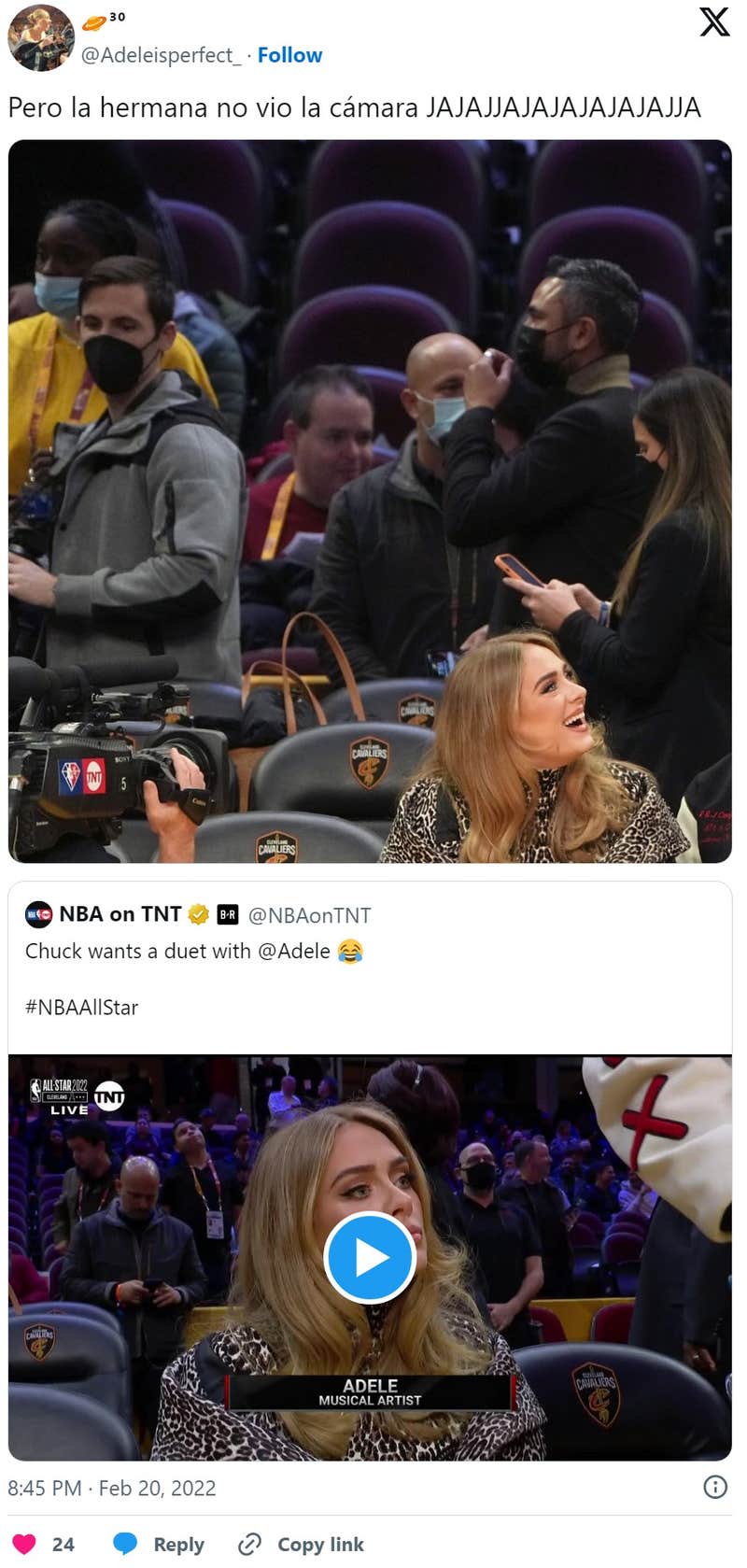Click the Bleacher Report logo in the quoted tweet
The height and width of the screenshot is (1568, 747).
pos(225,913)
